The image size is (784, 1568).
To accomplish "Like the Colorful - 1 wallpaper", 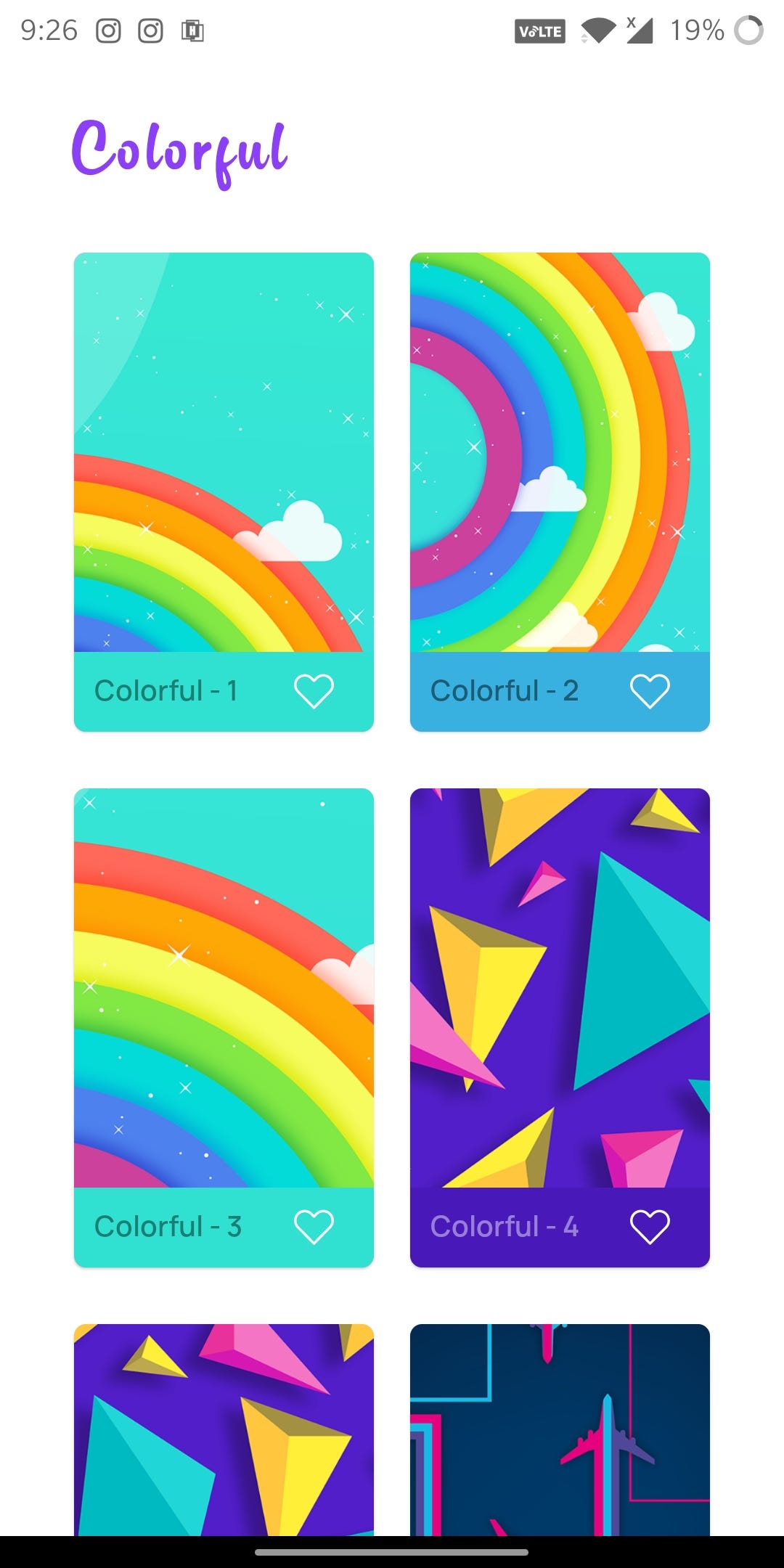I will click(314, 690).
